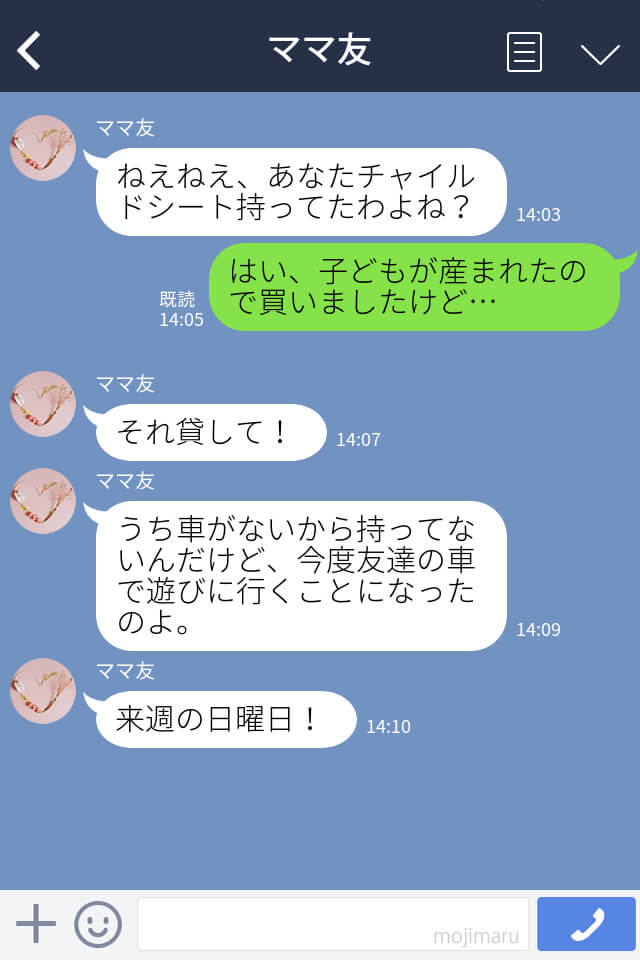Focus the message text field
The width and height of the screenshot is (640, 960).
coord(332,923)
